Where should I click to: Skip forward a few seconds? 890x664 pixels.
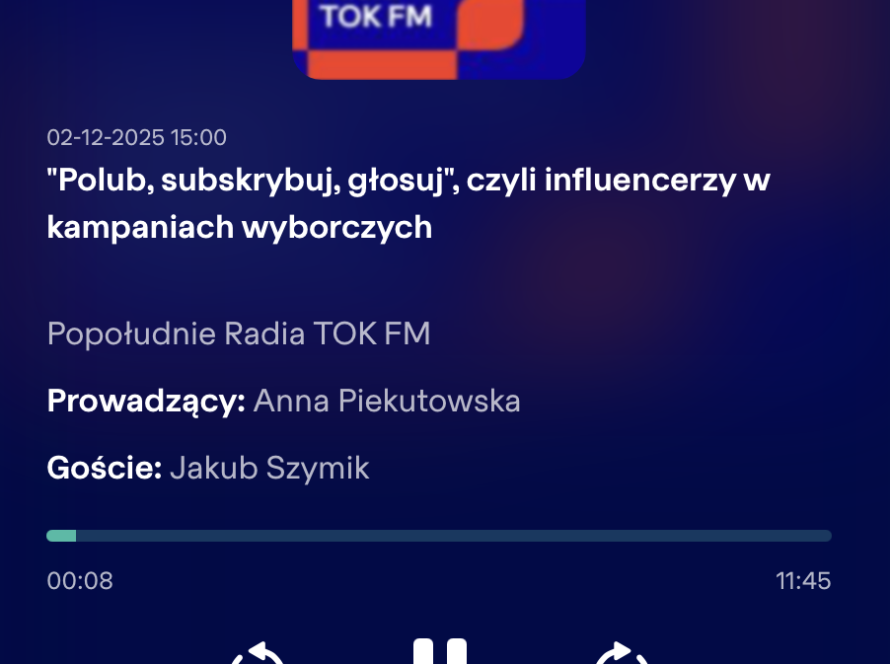(621, 655)
